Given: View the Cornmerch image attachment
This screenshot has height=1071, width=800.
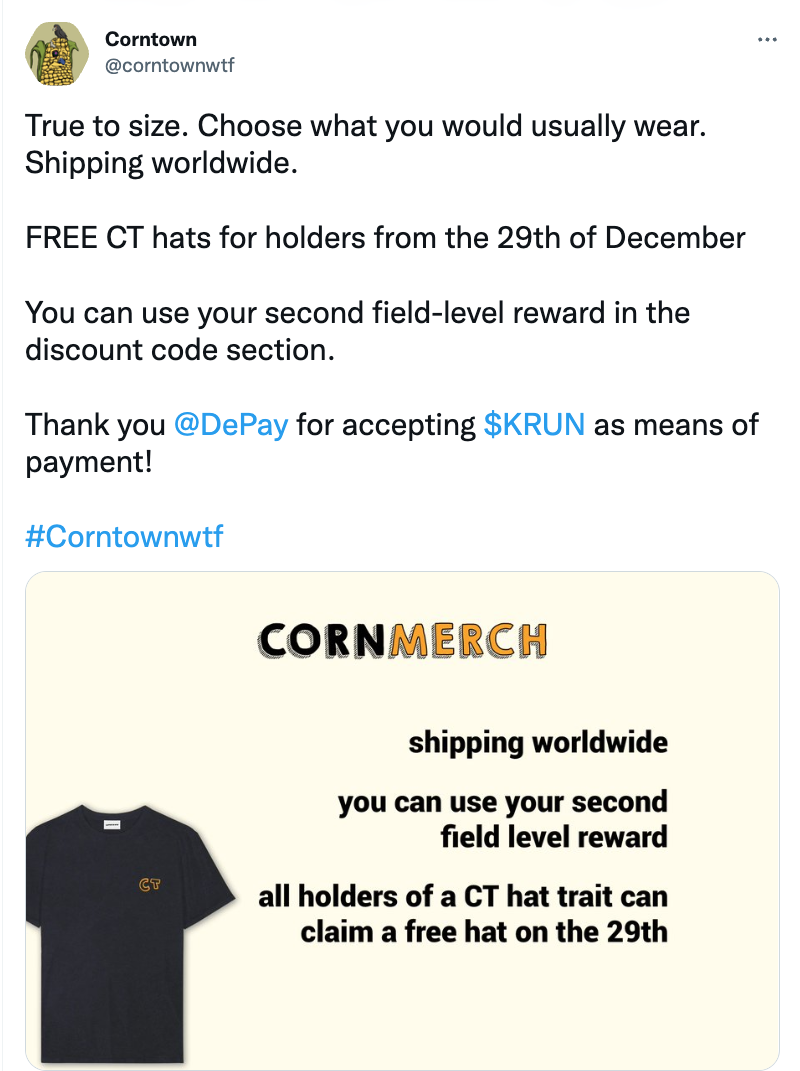Looking at the screenshot, I should click(x=402, y=820).
